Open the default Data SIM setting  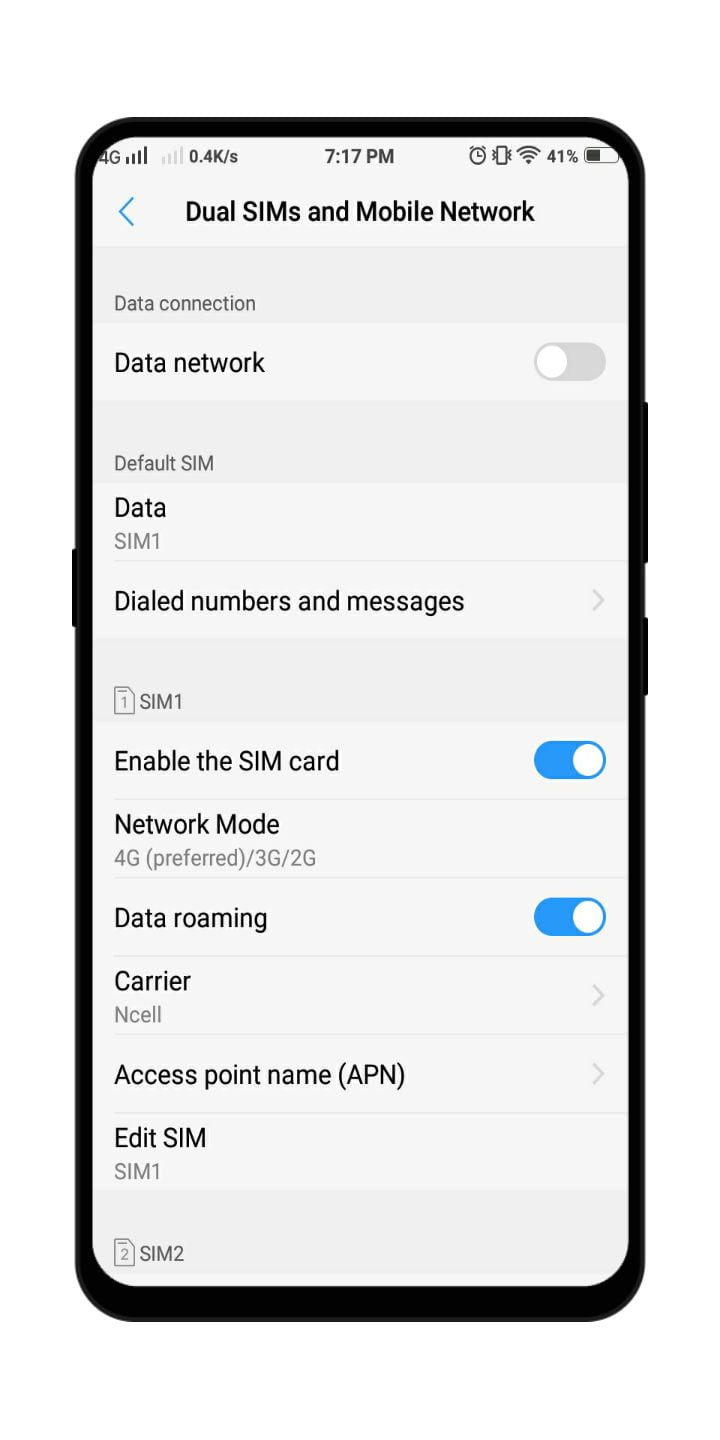(360, 522)
